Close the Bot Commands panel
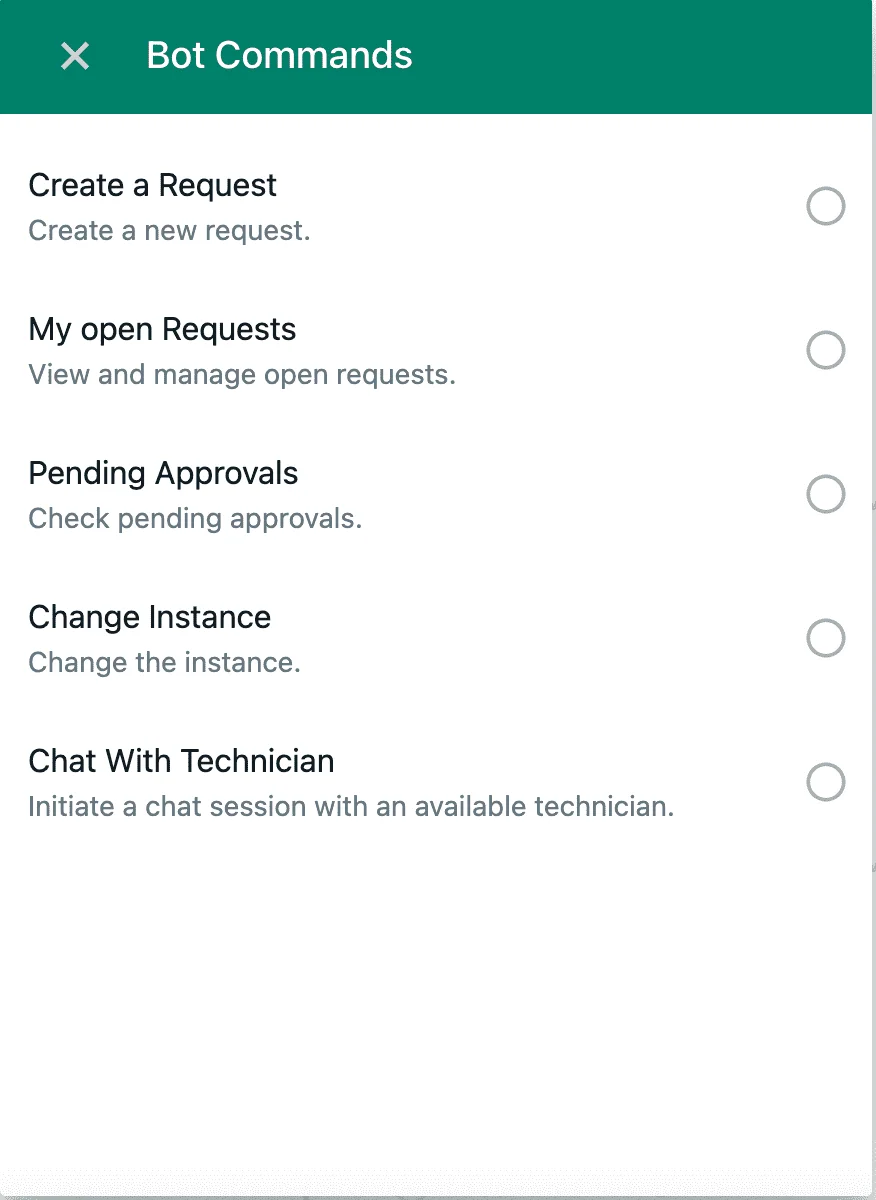The height and width of the screenshot is (1200, 876). pyautogui.click(x=75, y=56)
